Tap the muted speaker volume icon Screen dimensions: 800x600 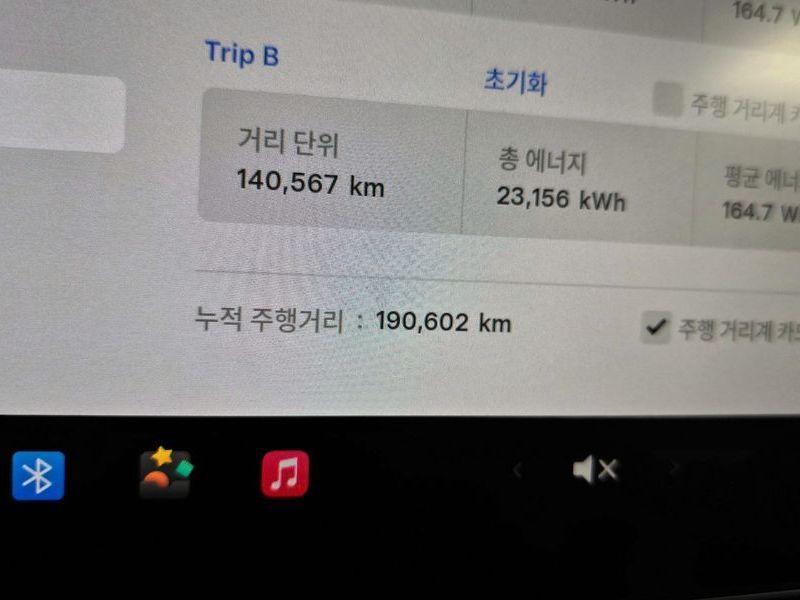pyautogui.click(x=594, y=469)
